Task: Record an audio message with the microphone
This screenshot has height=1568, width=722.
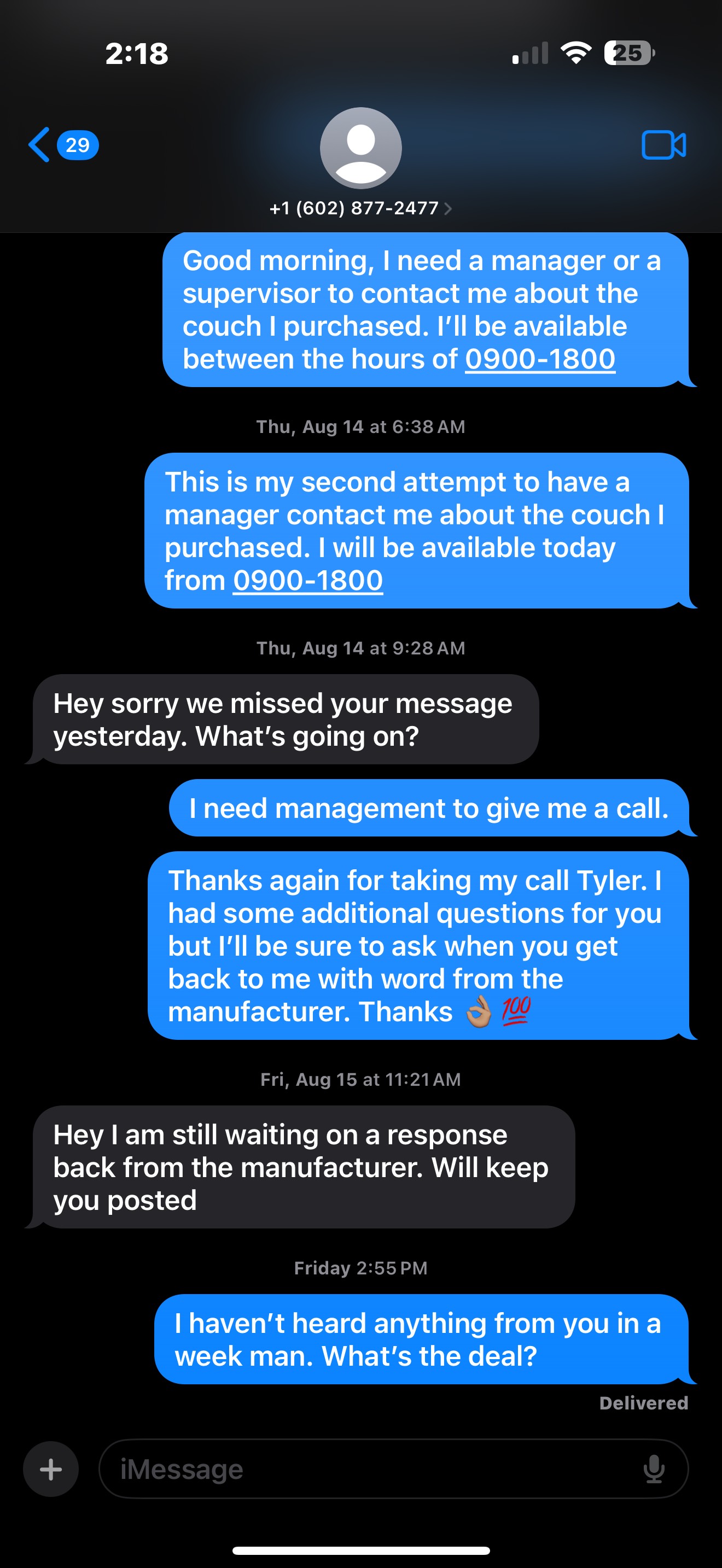Action: (x=654, y=1469)
